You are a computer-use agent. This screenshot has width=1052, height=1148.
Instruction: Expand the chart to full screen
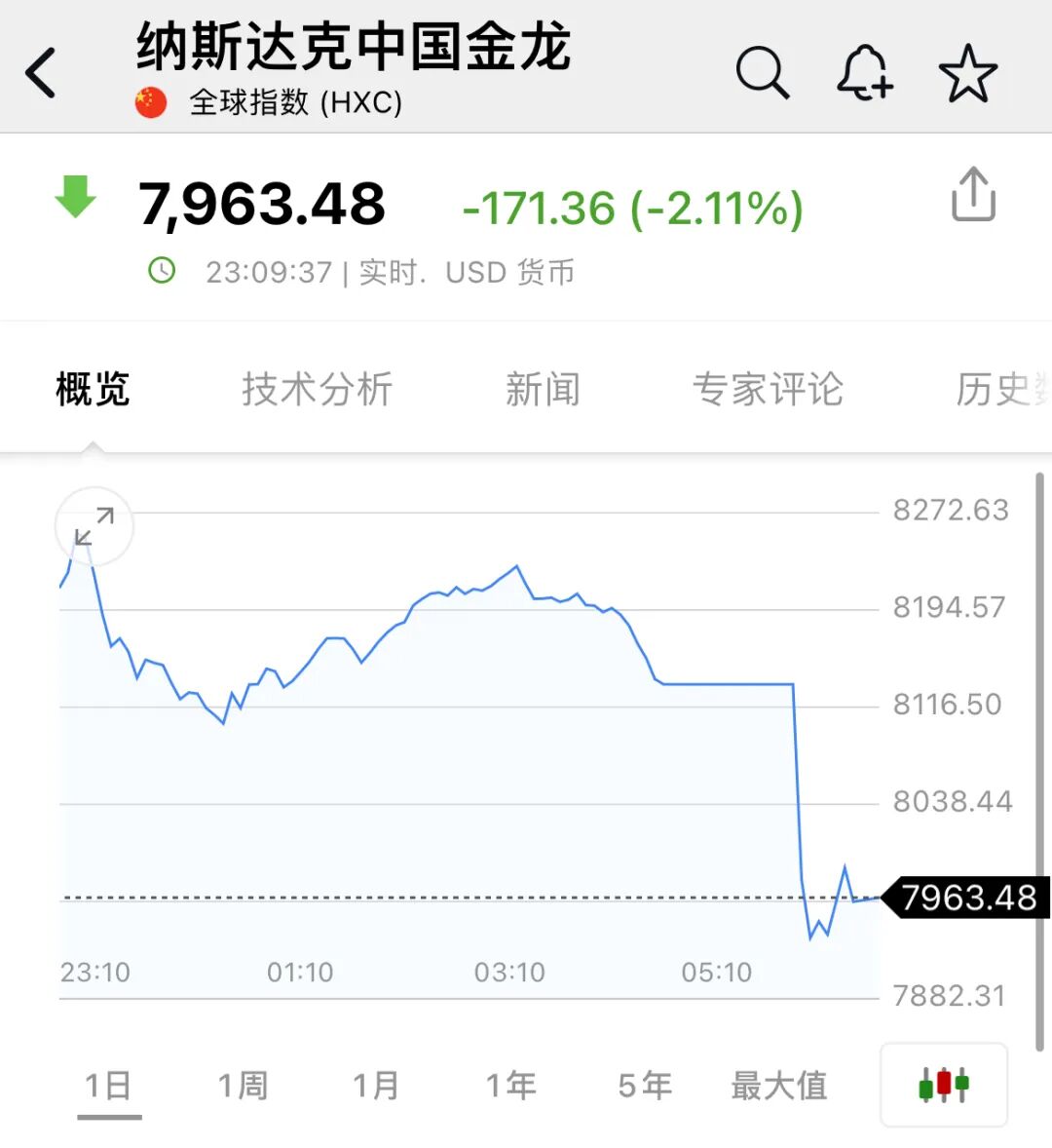[x=94, y=526]
